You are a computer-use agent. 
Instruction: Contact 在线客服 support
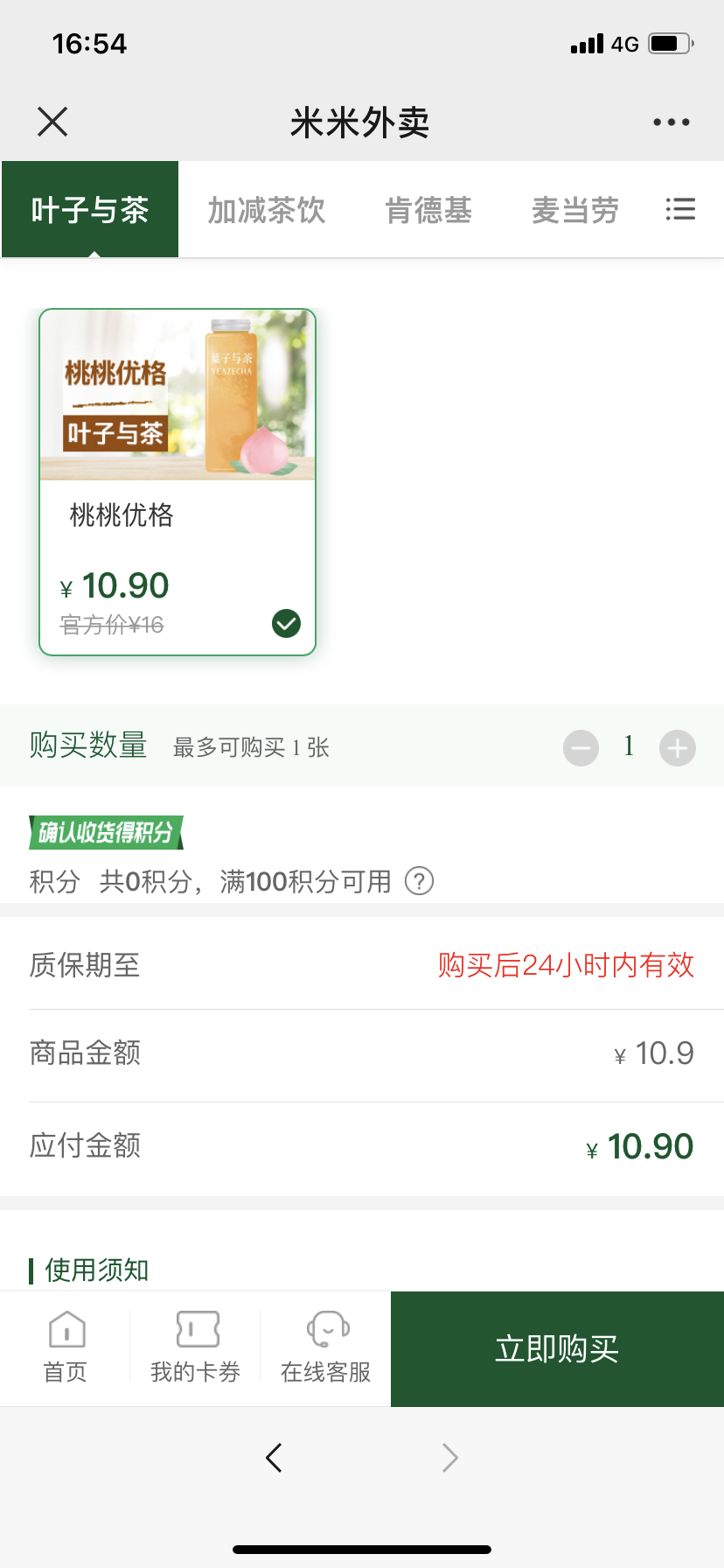pos(326,1347)
